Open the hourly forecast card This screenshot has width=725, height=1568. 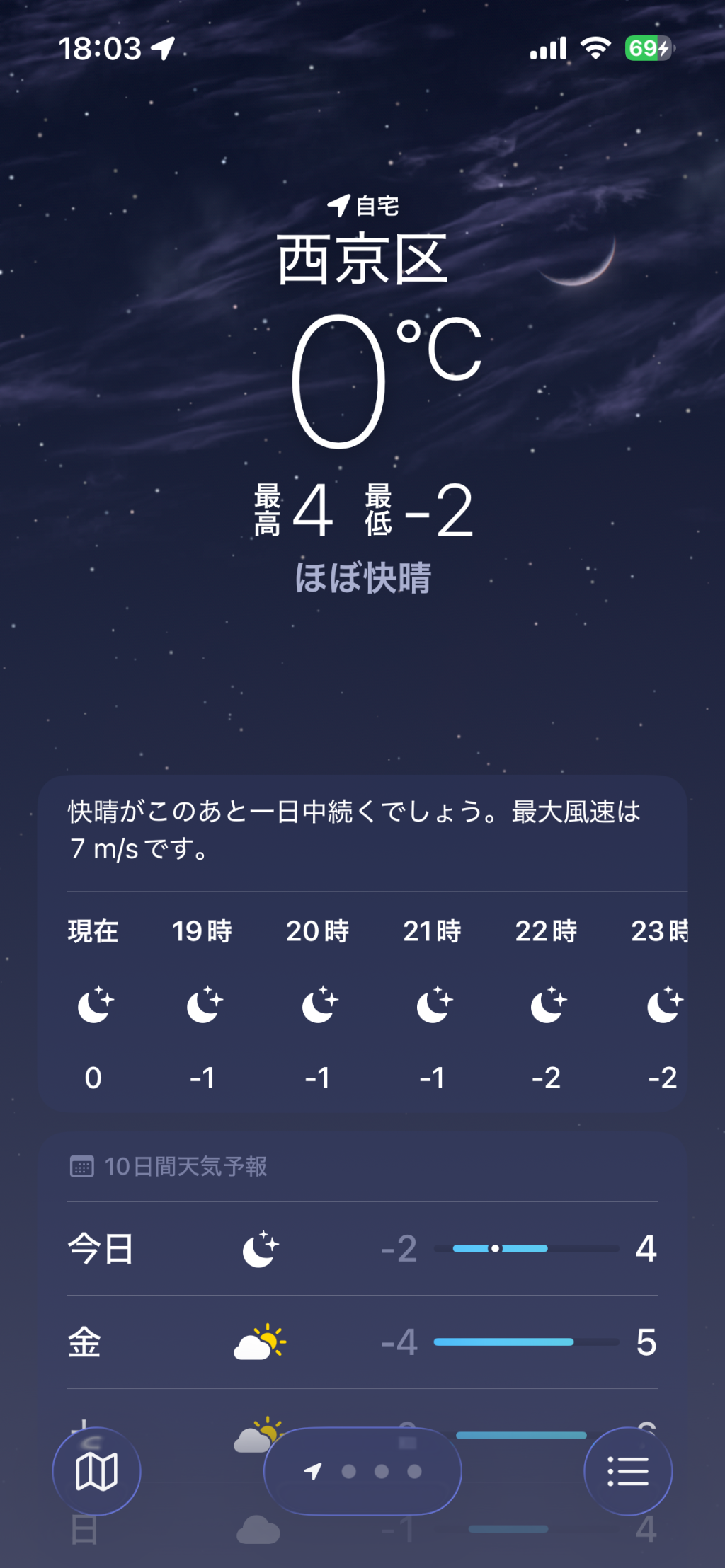click(x=362, y=1003)
